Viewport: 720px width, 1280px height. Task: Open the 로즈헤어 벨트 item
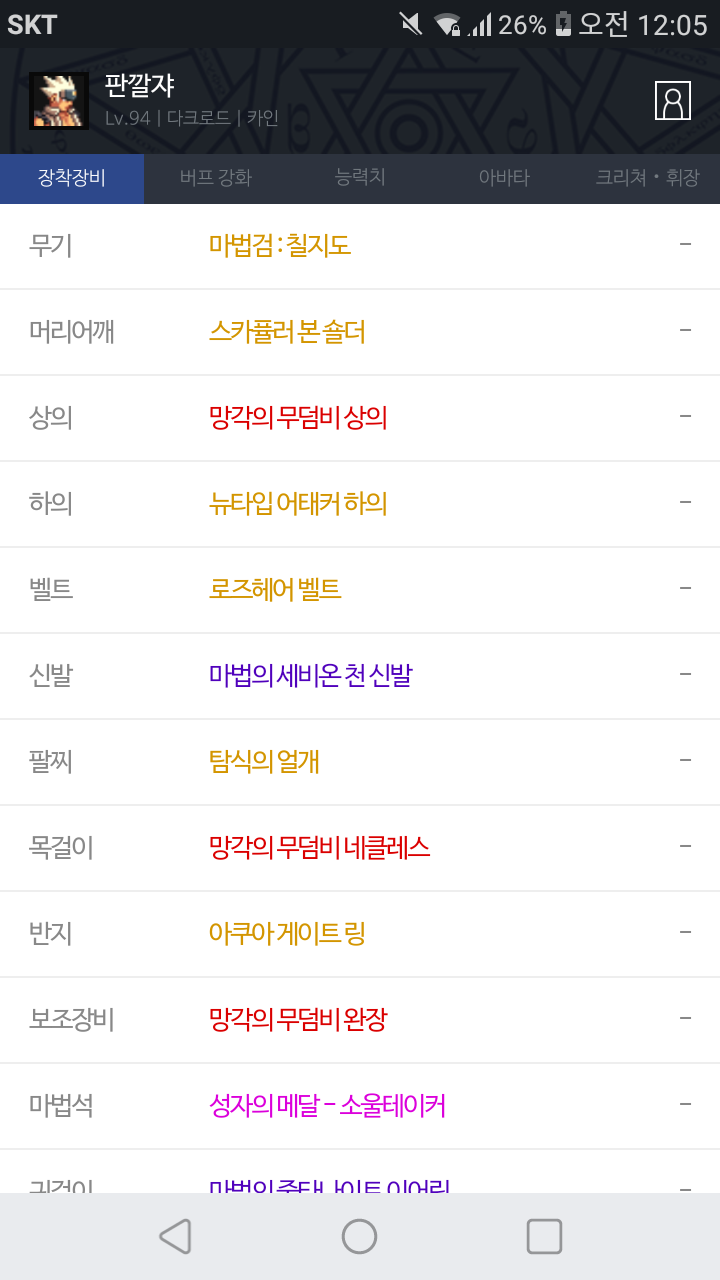click(360, 590)
